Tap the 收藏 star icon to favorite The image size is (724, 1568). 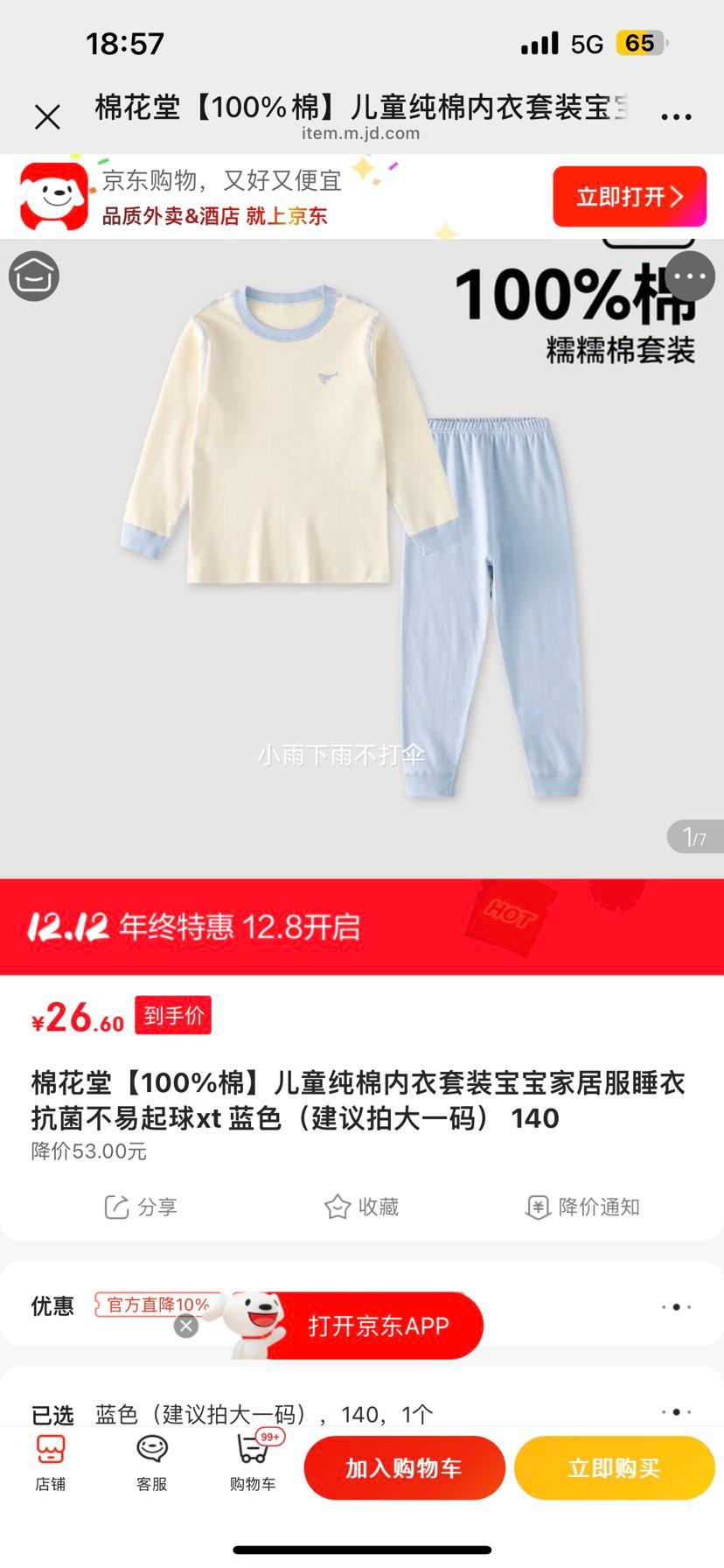point(360,1207)
